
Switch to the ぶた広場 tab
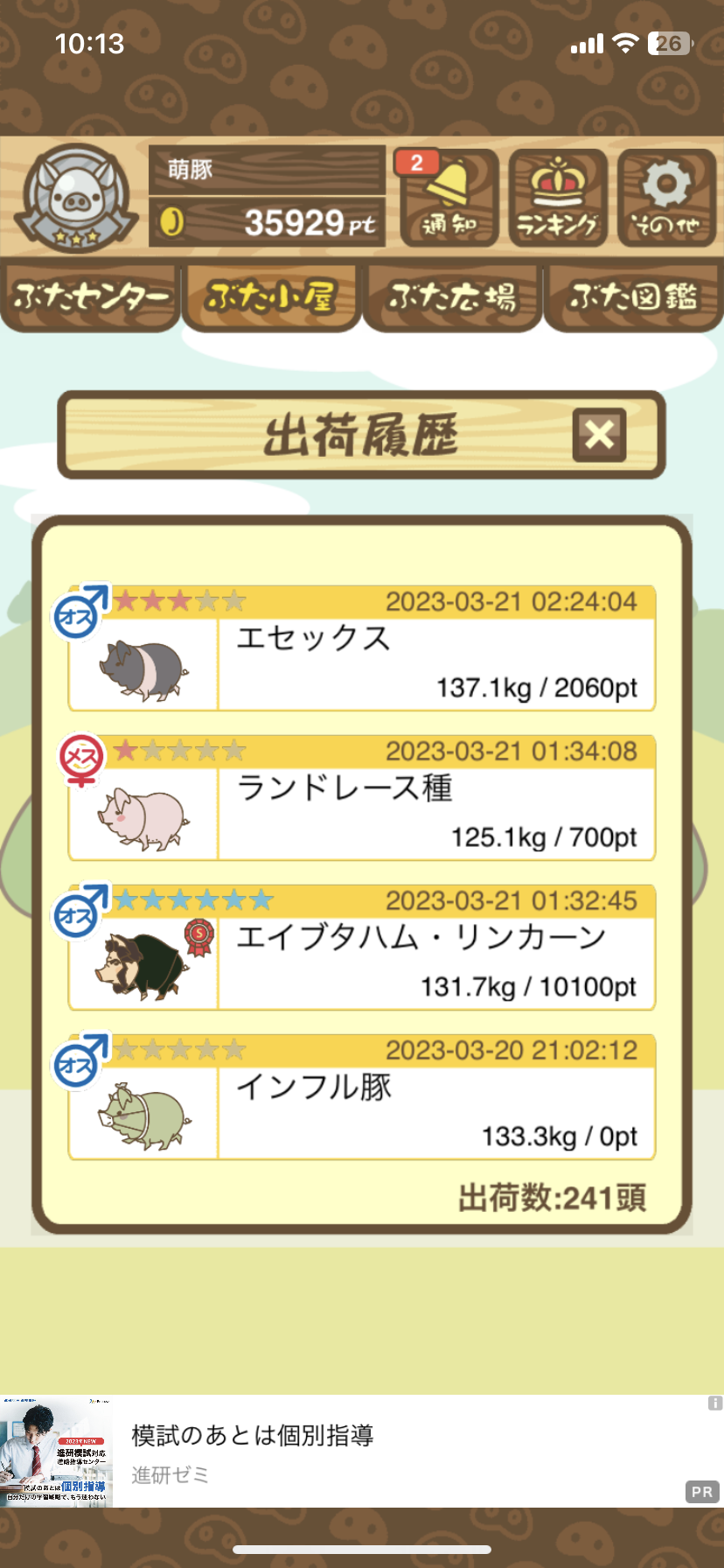coord(452,297)
